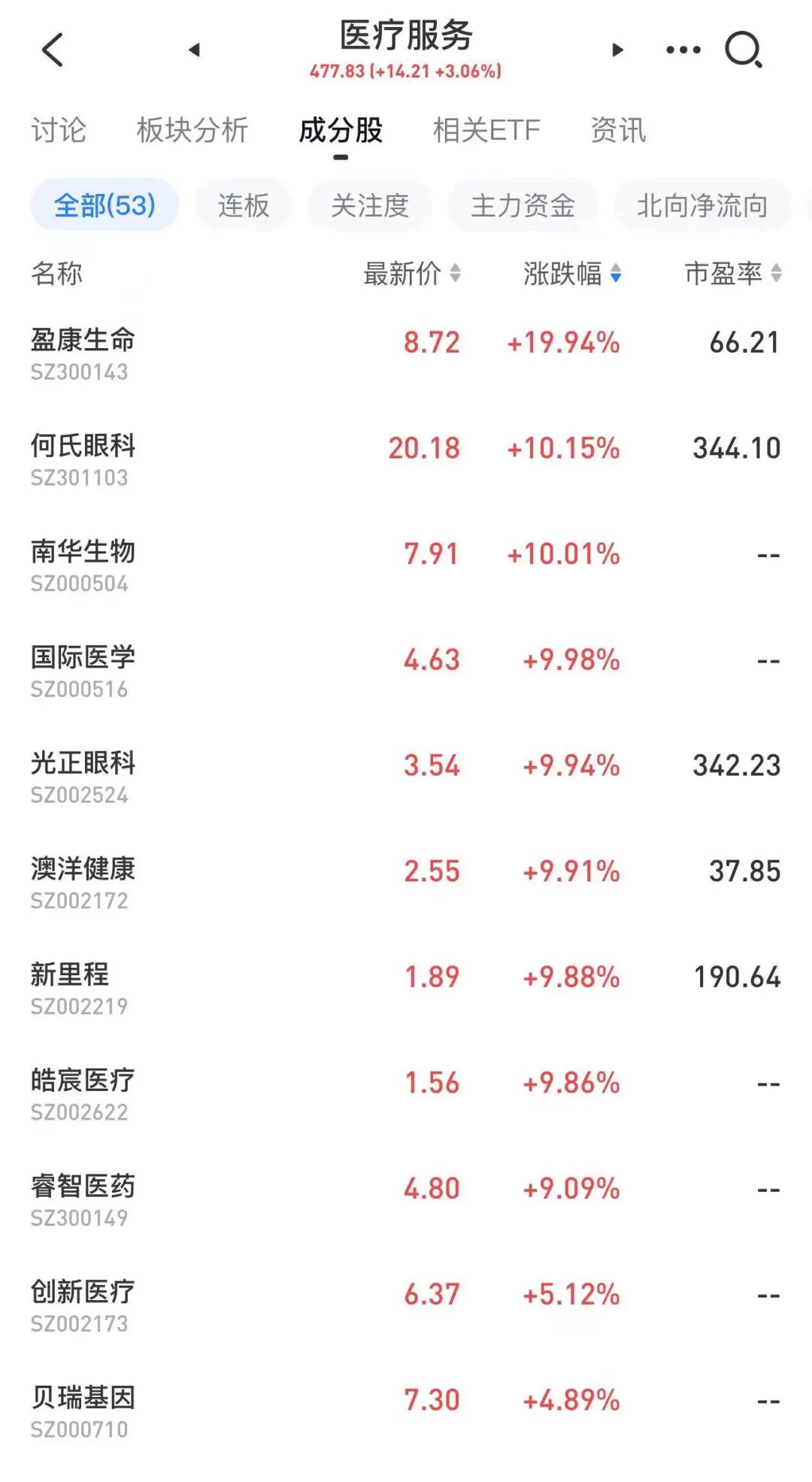Viewport: 812px width, 1482px height.
Task: Select the 北向净流向 filter chip
Action: pos(702,205)
